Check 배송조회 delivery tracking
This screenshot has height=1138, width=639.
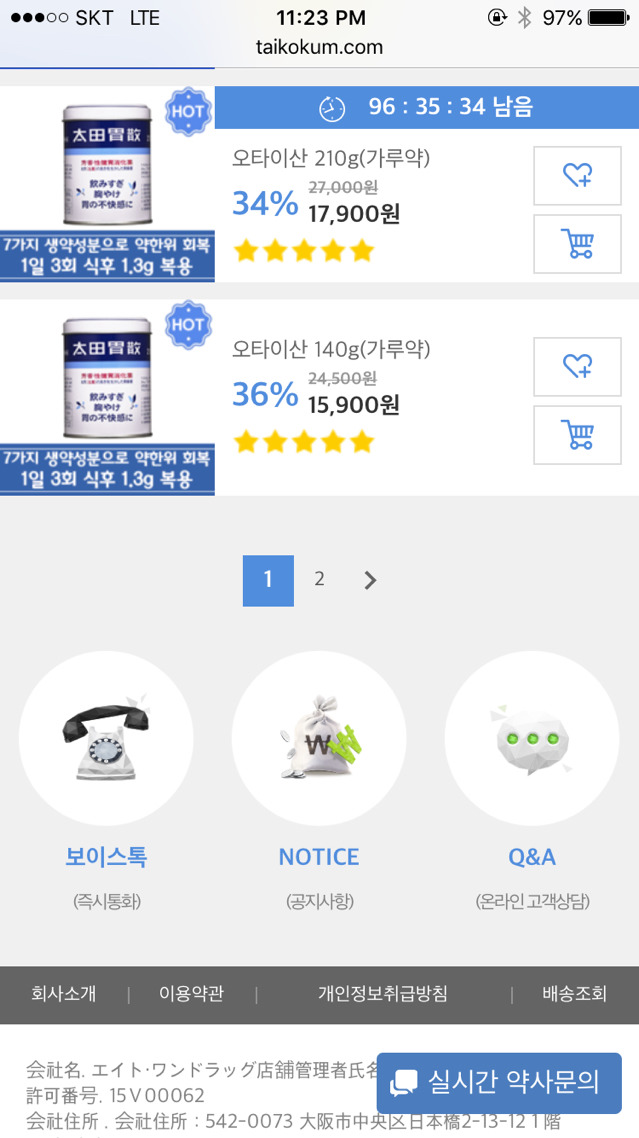coord(574,994)
